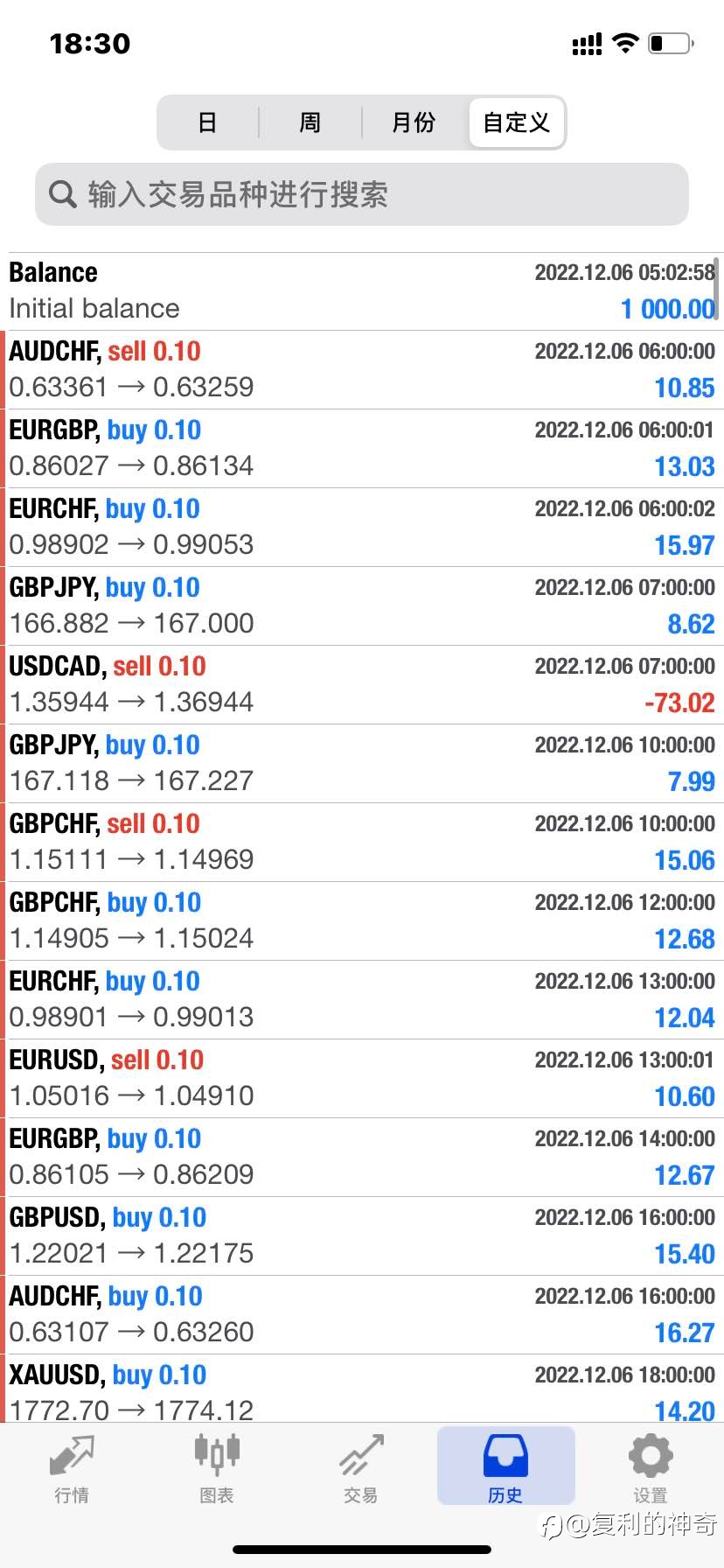Expand the XAUUSD buy trade details
This screenshot has height=1568, width=724.
362,1389
